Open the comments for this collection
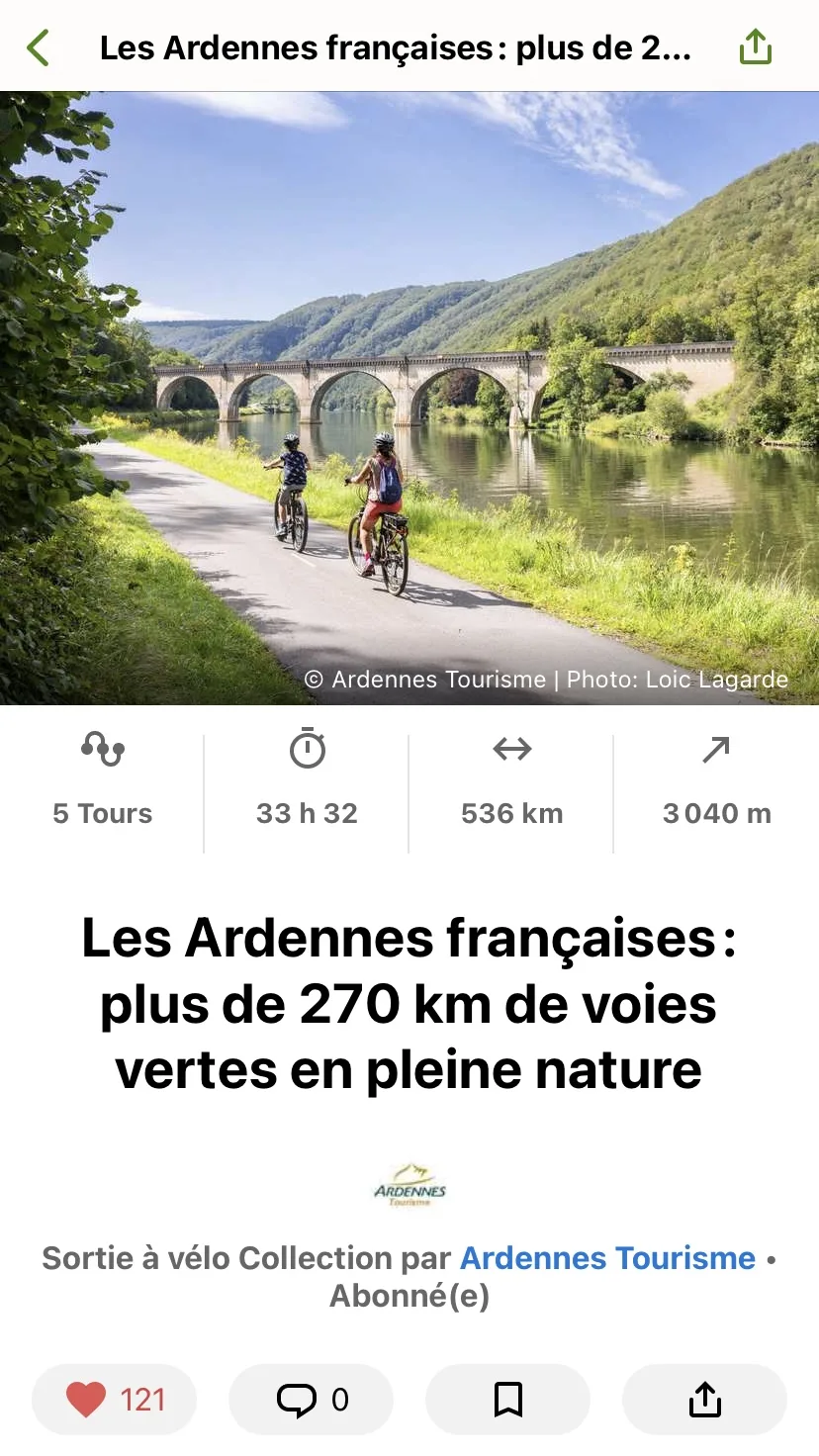This screenshot has width=819, height=1456. coord(311,1400)
